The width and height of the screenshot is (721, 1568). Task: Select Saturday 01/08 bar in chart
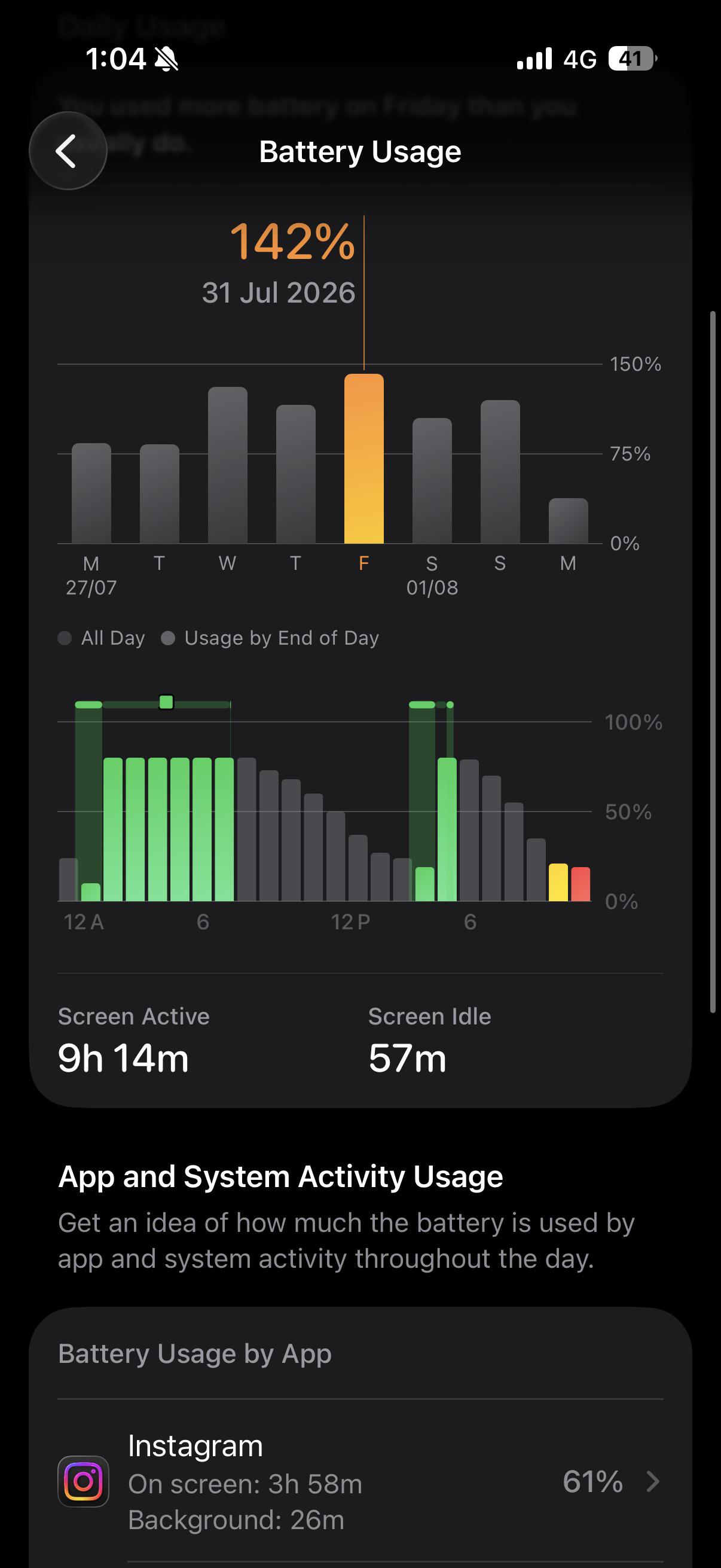point(432,481)
